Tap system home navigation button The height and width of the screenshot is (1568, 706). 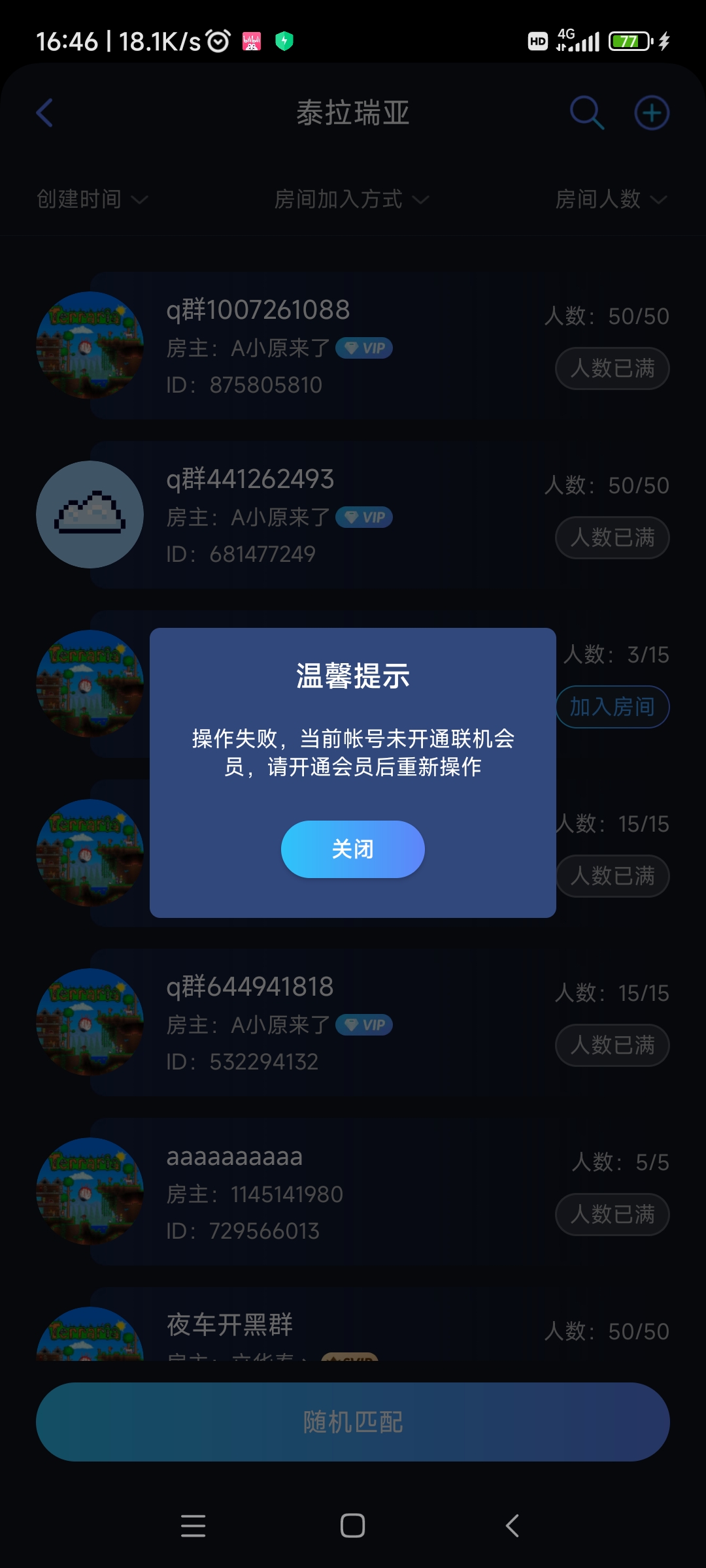[352, 1526]
